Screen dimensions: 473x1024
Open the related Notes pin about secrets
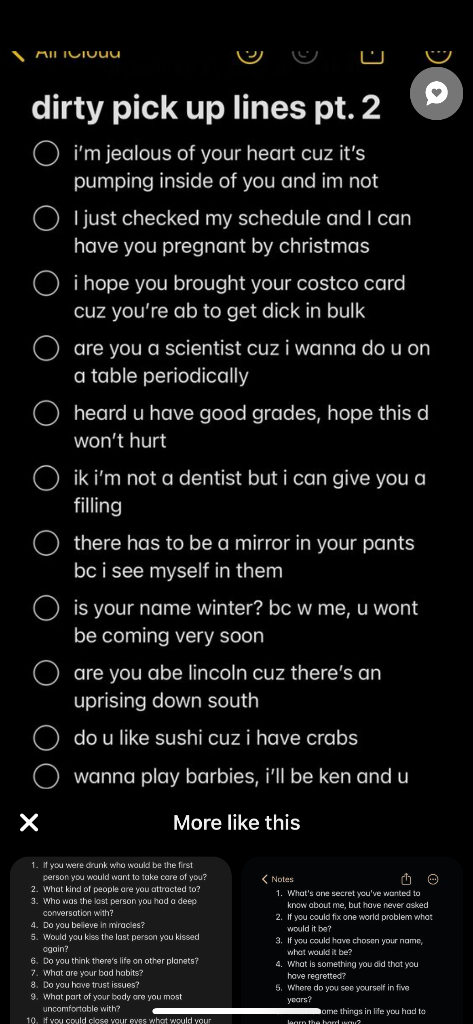tap(352, 940)
